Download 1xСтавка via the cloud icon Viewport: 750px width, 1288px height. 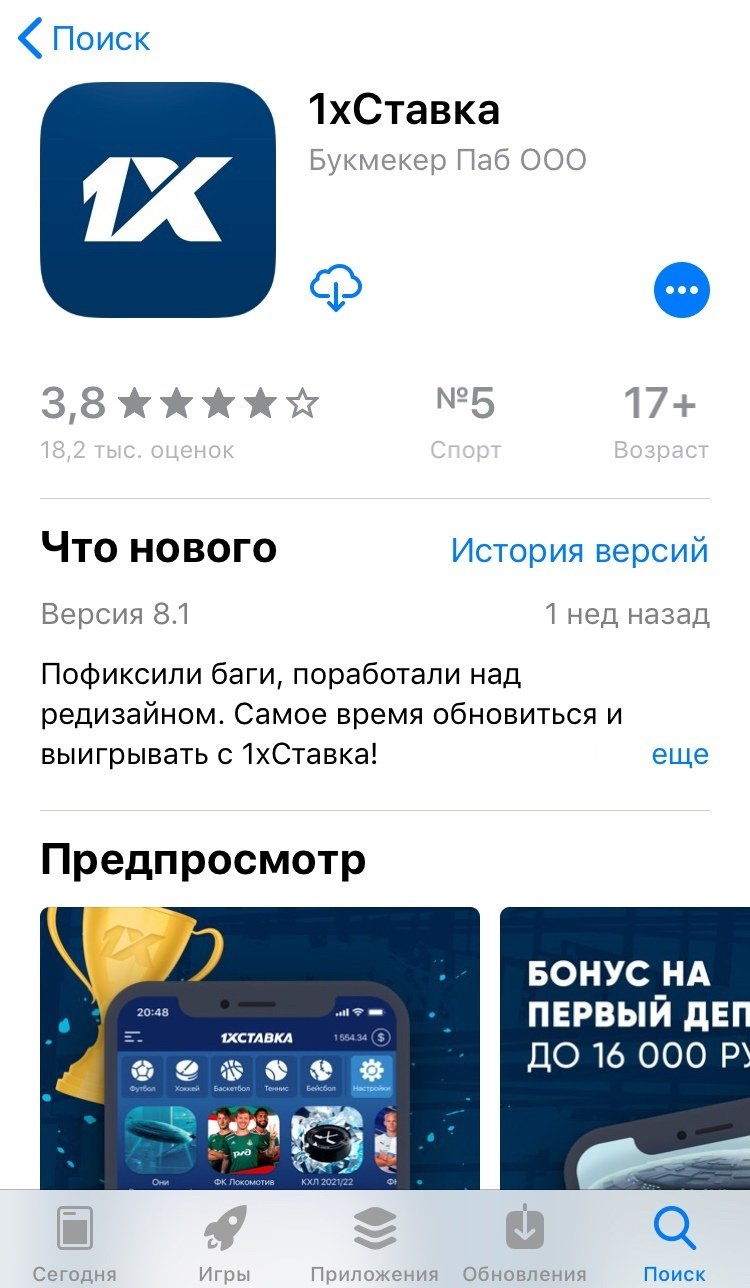[x=336, y=288]
